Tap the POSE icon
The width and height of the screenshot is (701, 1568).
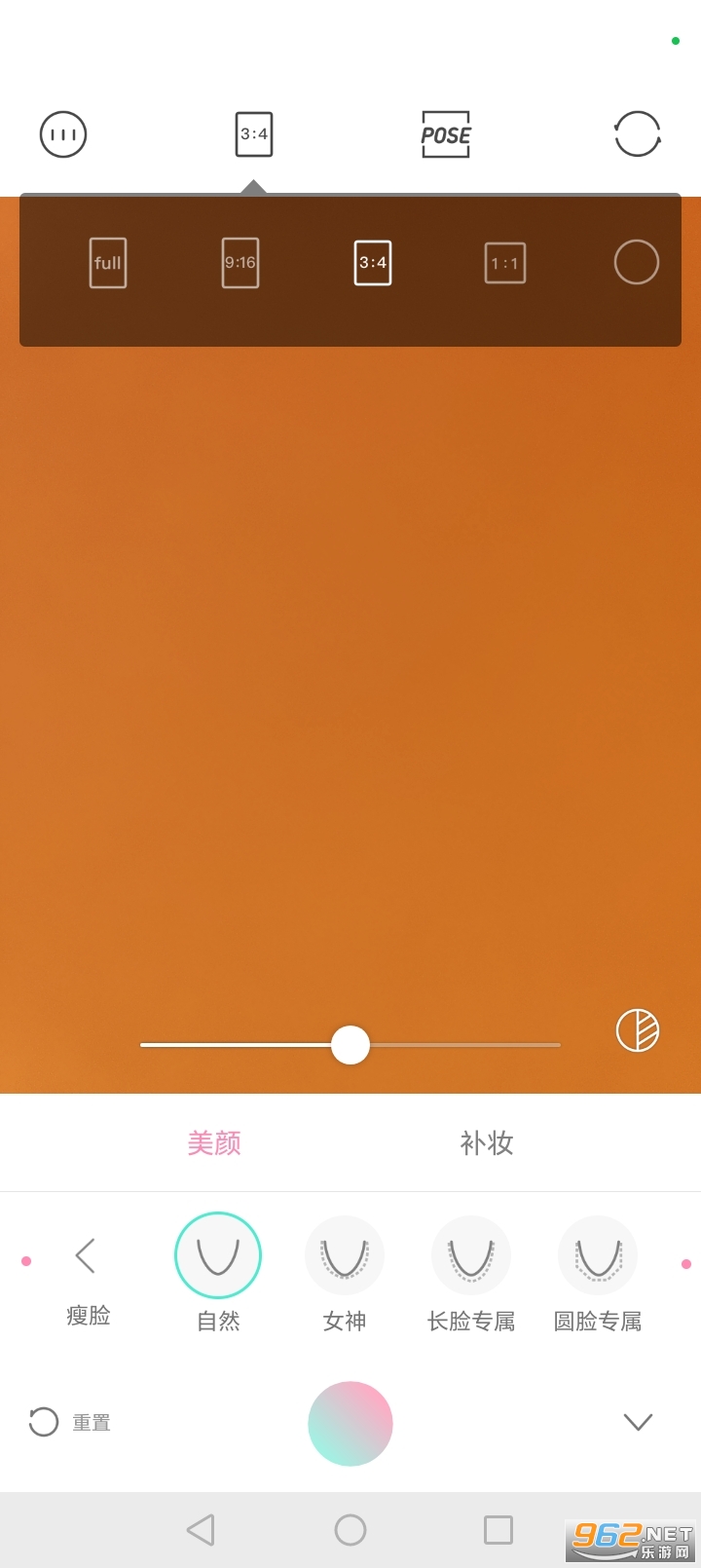[x=445, y=134]
